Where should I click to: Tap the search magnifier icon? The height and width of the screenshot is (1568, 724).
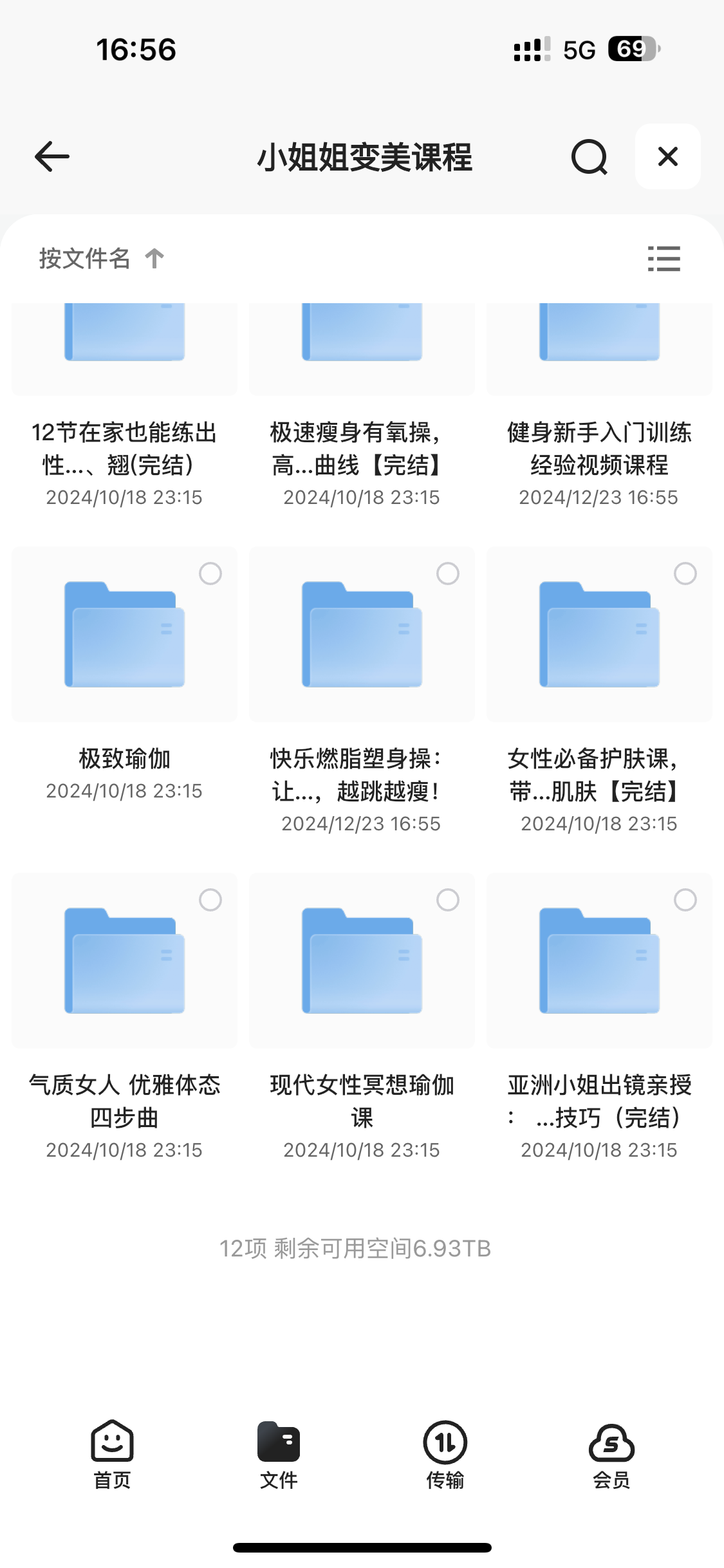pos(589,156)
